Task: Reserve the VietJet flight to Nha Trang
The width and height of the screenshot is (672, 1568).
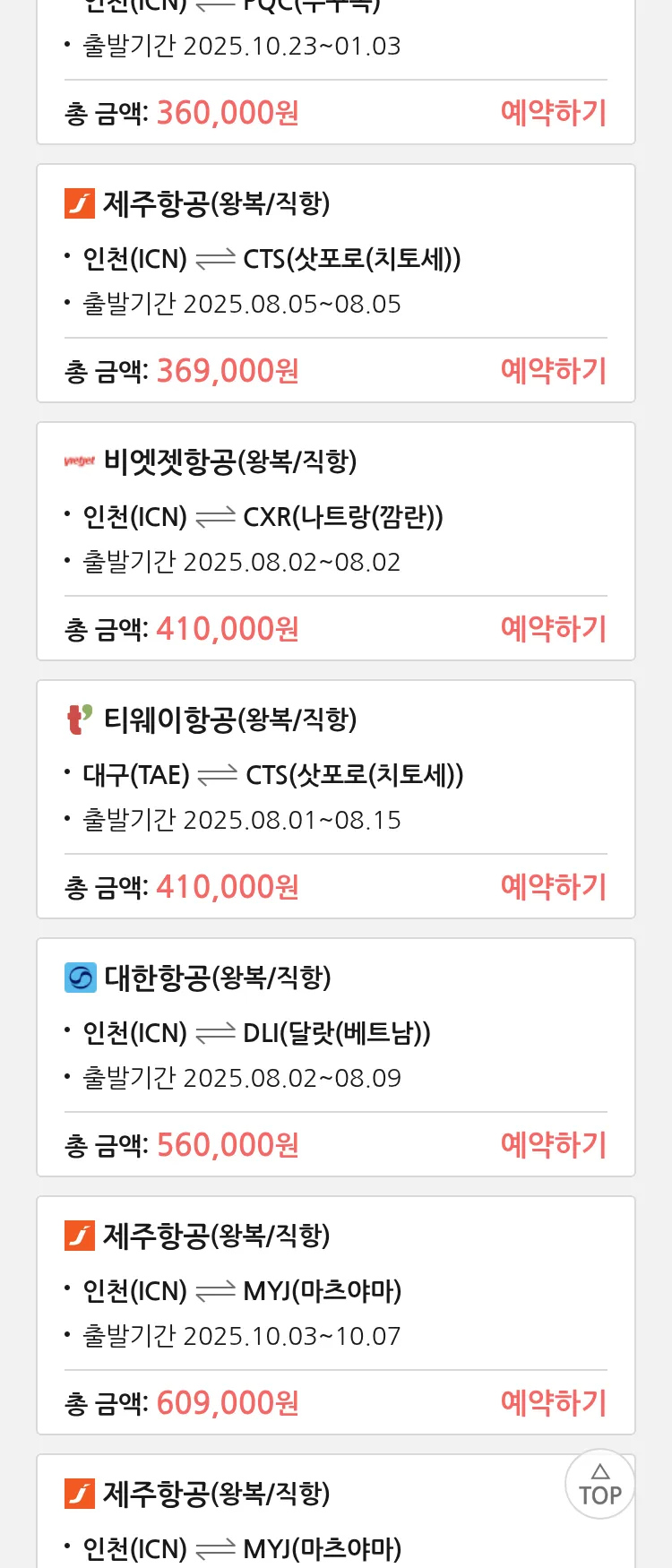Action: (553, 629)
